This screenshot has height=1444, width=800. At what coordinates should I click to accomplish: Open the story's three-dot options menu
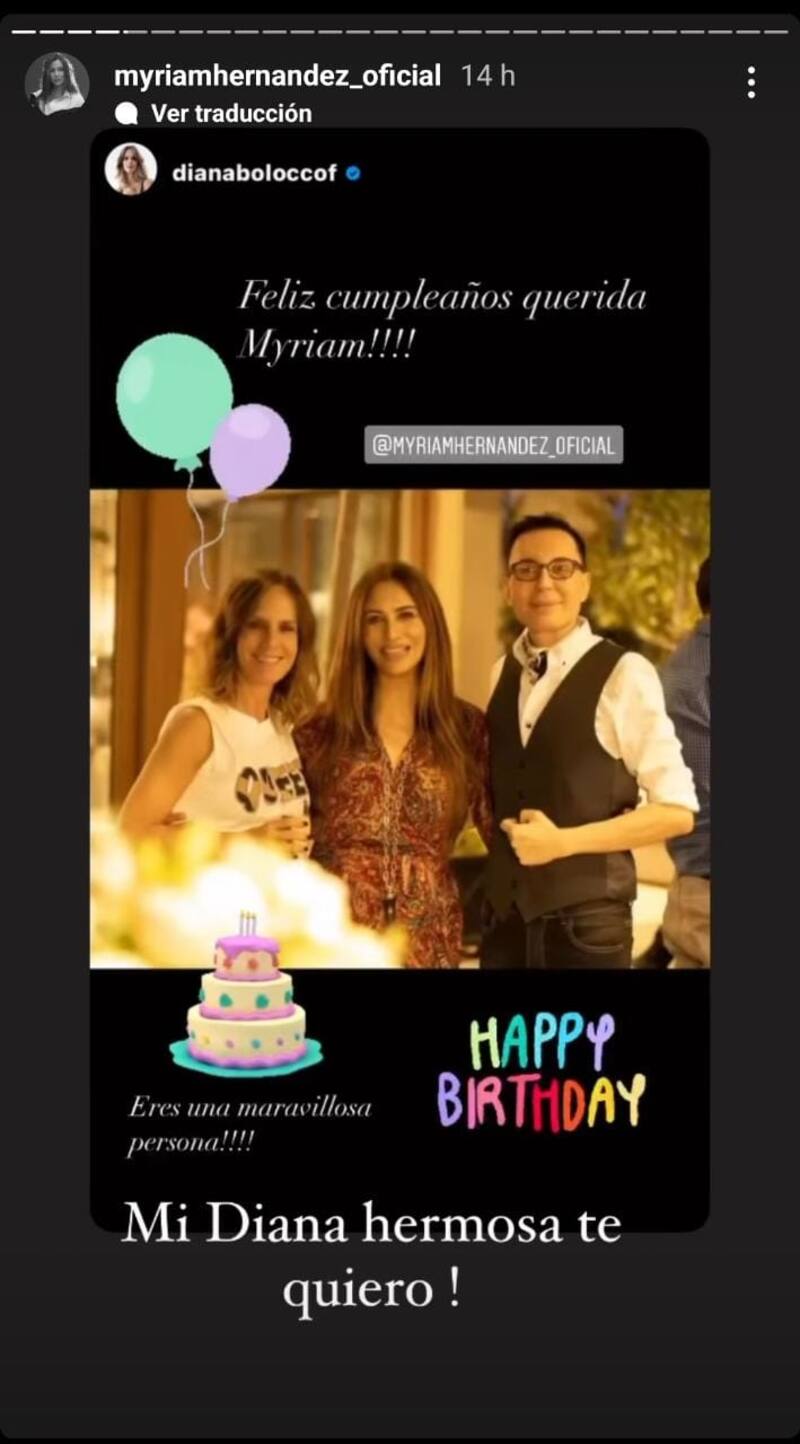tap(751, 82)
